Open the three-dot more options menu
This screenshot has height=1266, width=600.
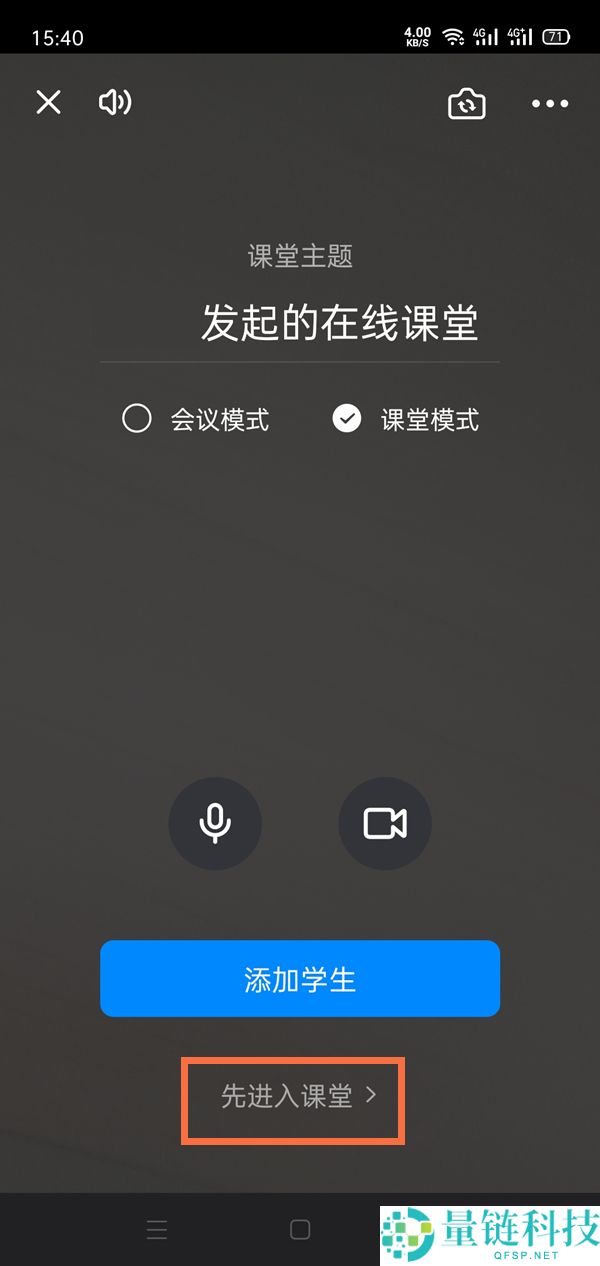tap(550, 103)
